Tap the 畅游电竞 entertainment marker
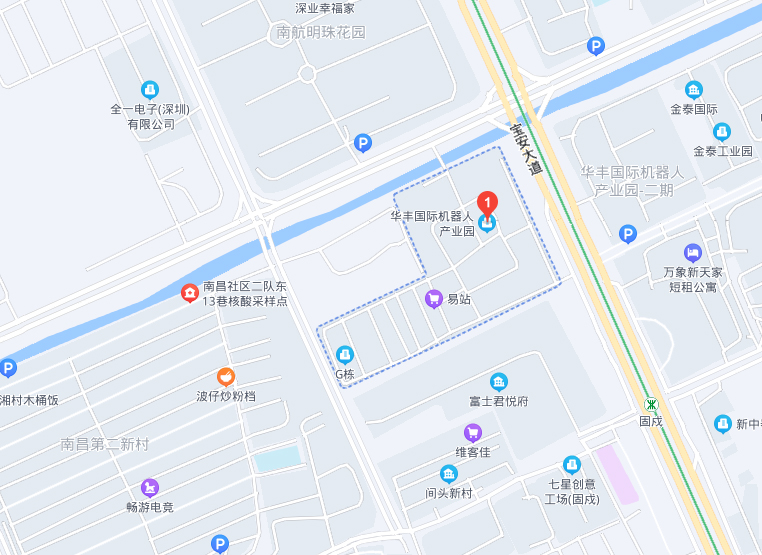 point(150,488)
